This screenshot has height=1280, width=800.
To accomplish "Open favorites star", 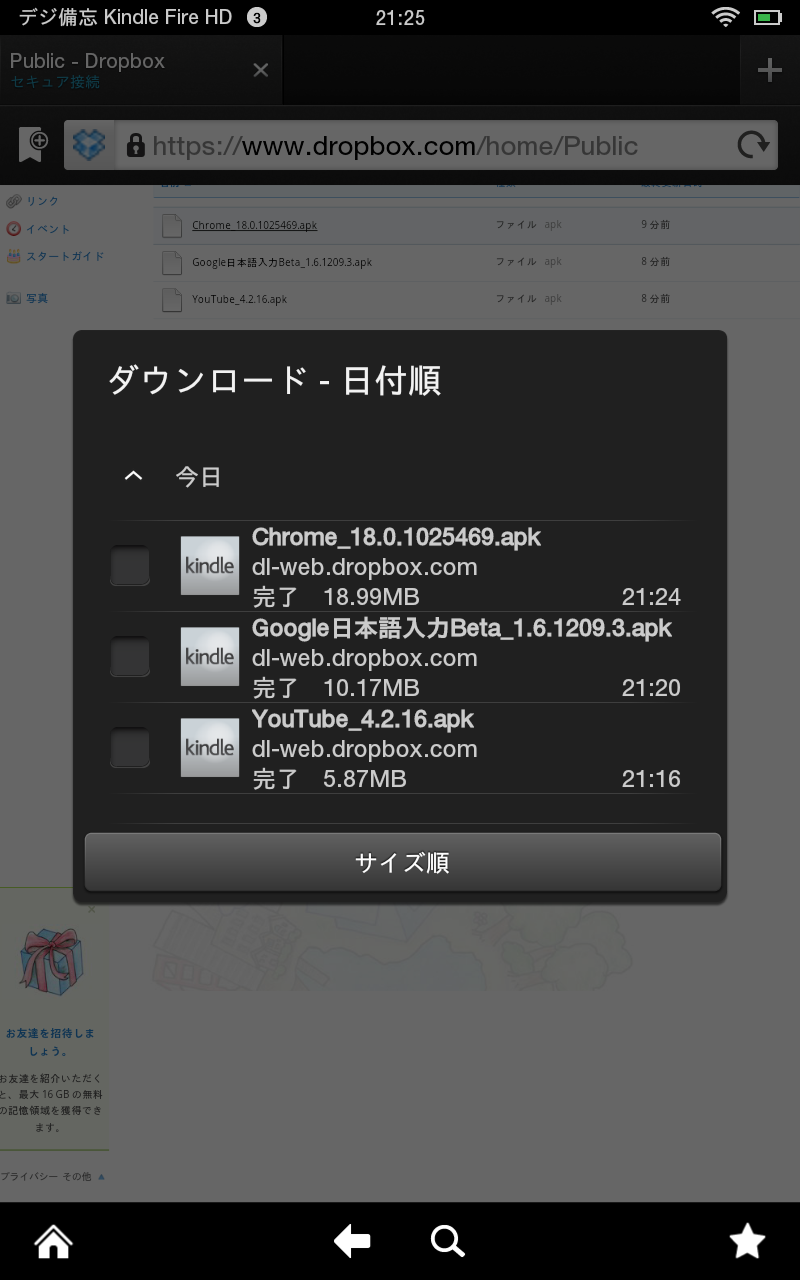I will pyautogui.click(x=747, y=1241).
